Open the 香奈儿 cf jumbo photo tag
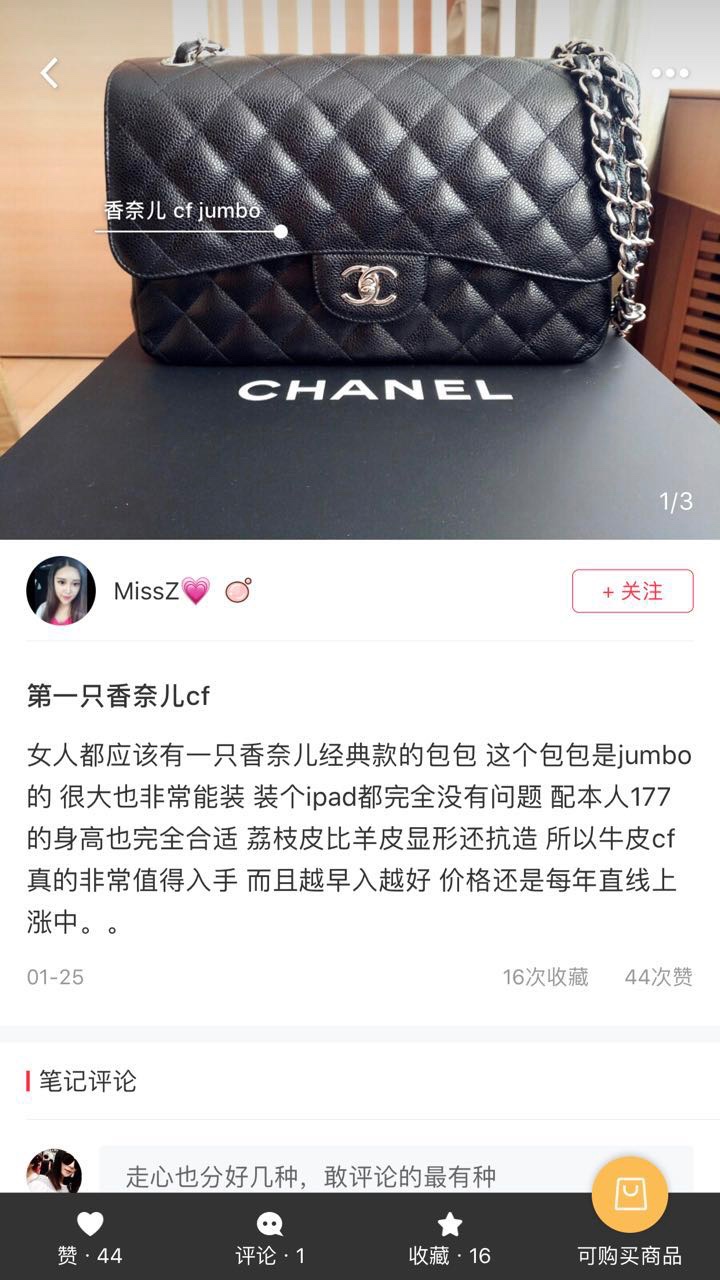Screen dimensions: 720x1280 tap(182, 211)
